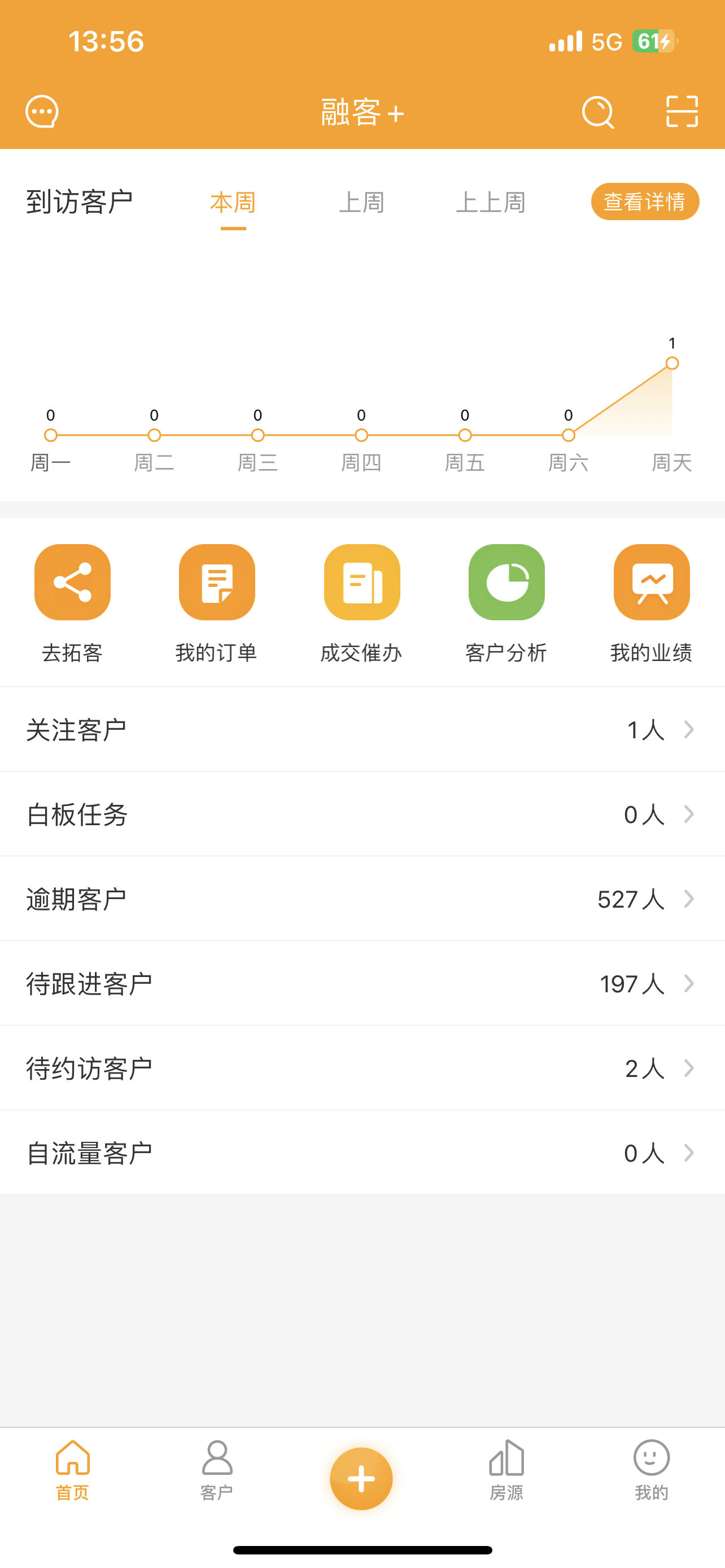725x1568 pixels.
Task: Open the 关注客户 row
Action: 362,730
